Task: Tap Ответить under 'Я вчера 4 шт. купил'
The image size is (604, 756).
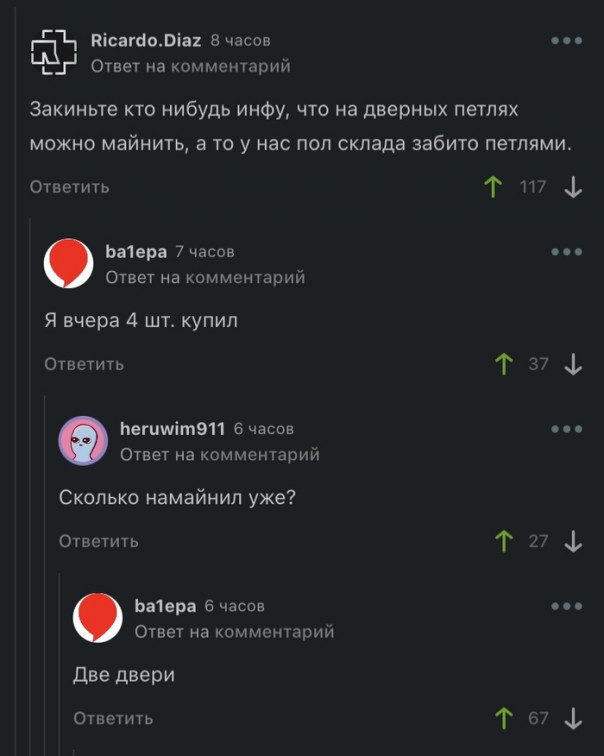Action: coord(85,364)
